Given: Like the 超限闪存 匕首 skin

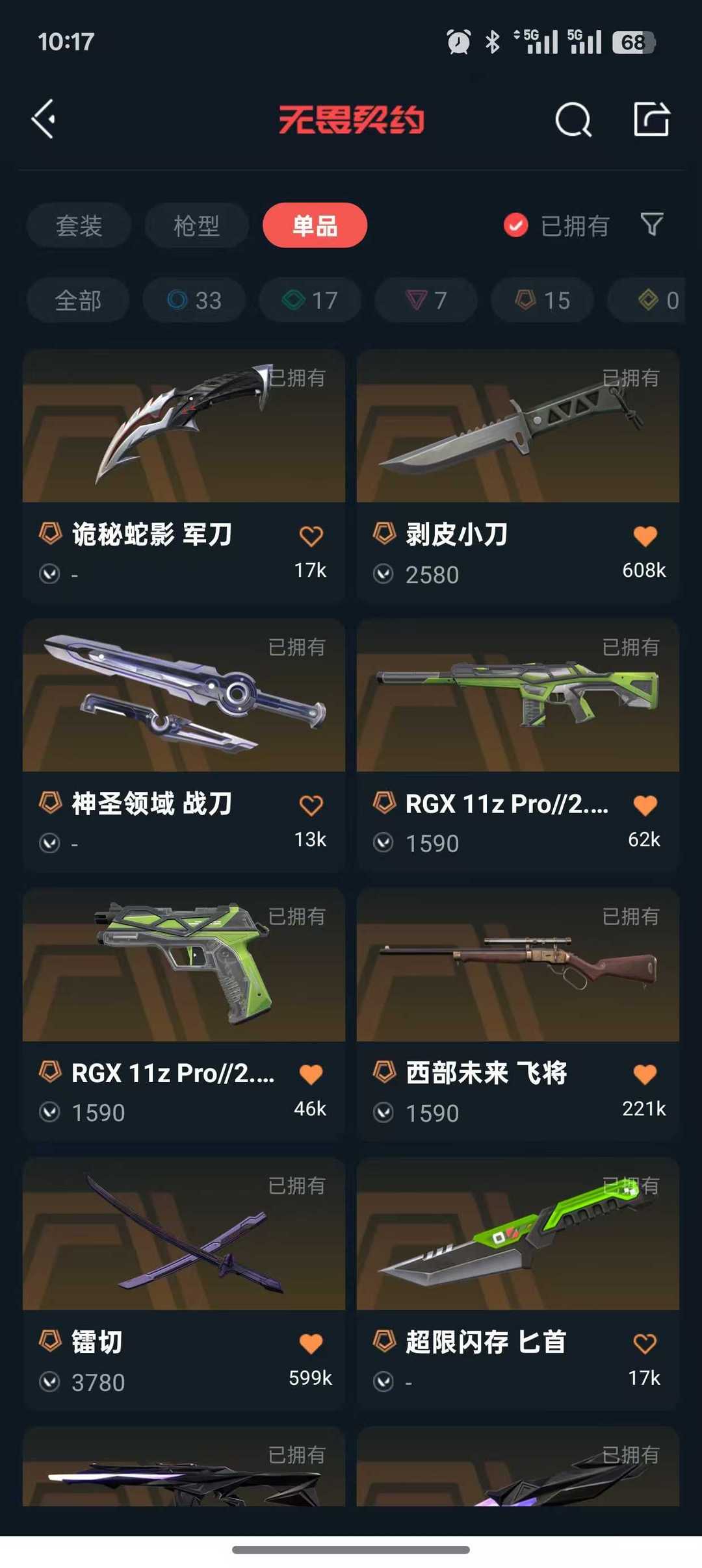Looking at the screenshot, I should [645, 1343].
